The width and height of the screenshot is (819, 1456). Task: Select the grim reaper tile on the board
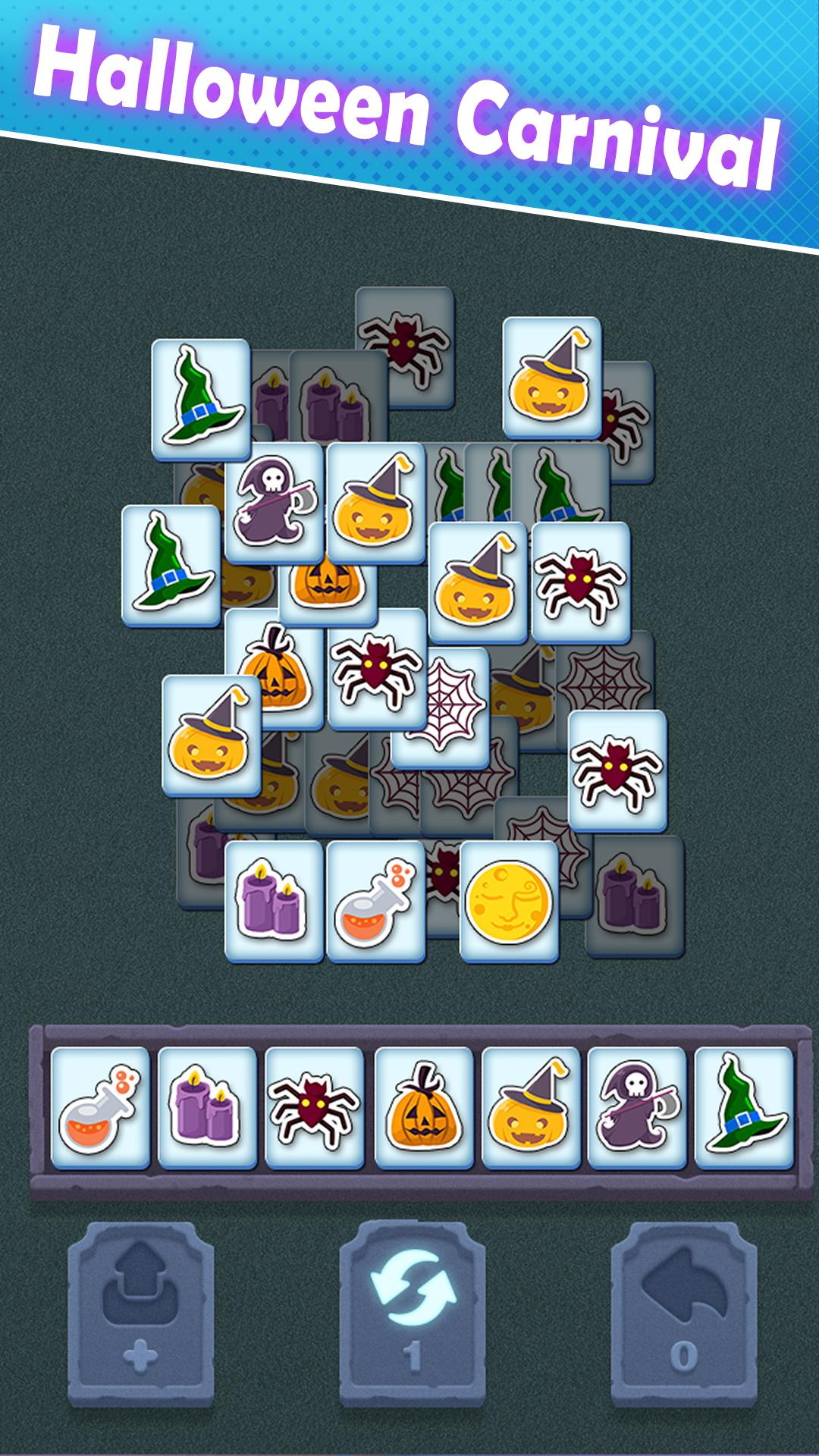pyautogui.click(x=274, y=504)
